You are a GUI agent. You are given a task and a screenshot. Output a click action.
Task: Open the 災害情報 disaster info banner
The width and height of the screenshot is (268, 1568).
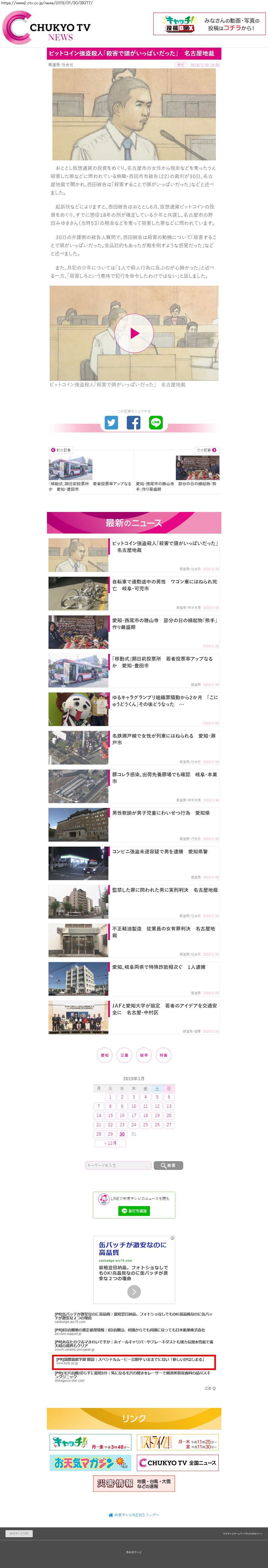coord(134,1483)
